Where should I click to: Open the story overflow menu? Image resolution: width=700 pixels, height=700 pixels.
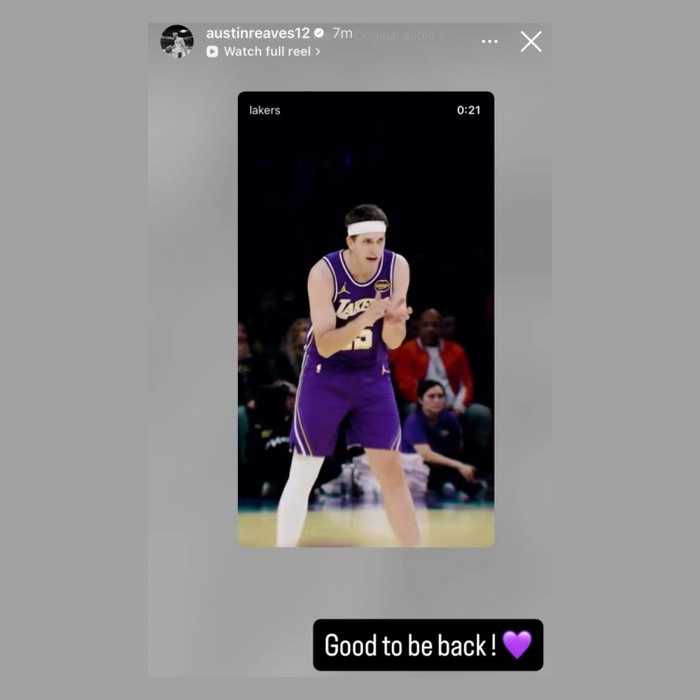[489, 42]
